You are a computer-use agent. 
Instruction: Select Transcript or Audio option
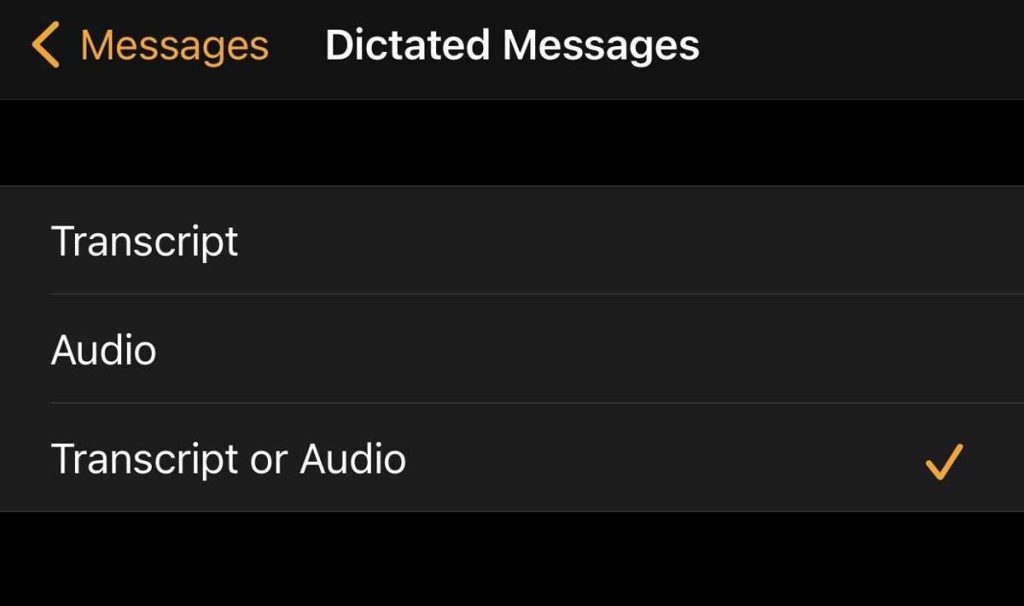229,459
